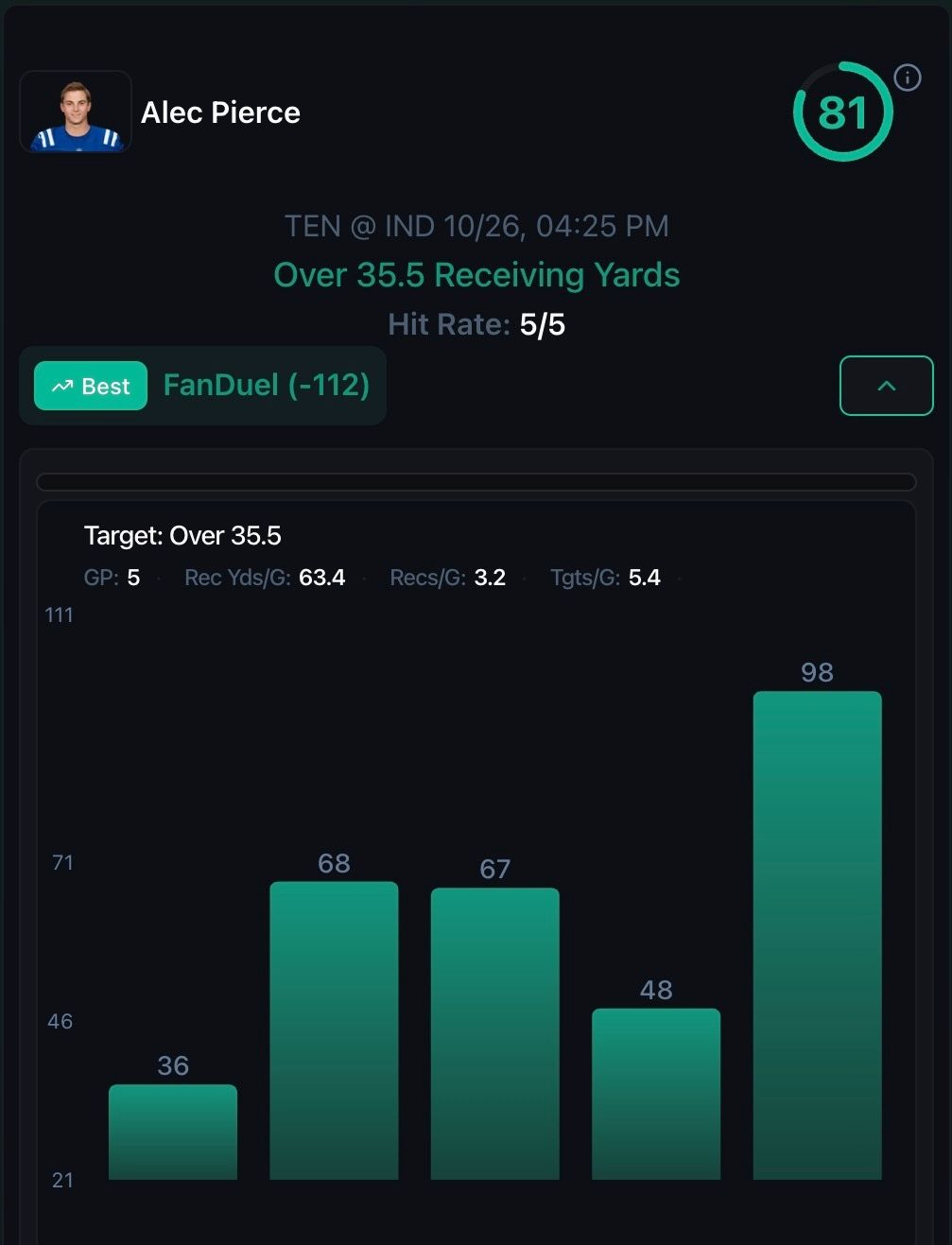Image resolution: width=952 pixels, height=1245 pixels.
Task: Open the score info icon
Action: point(907,78)
